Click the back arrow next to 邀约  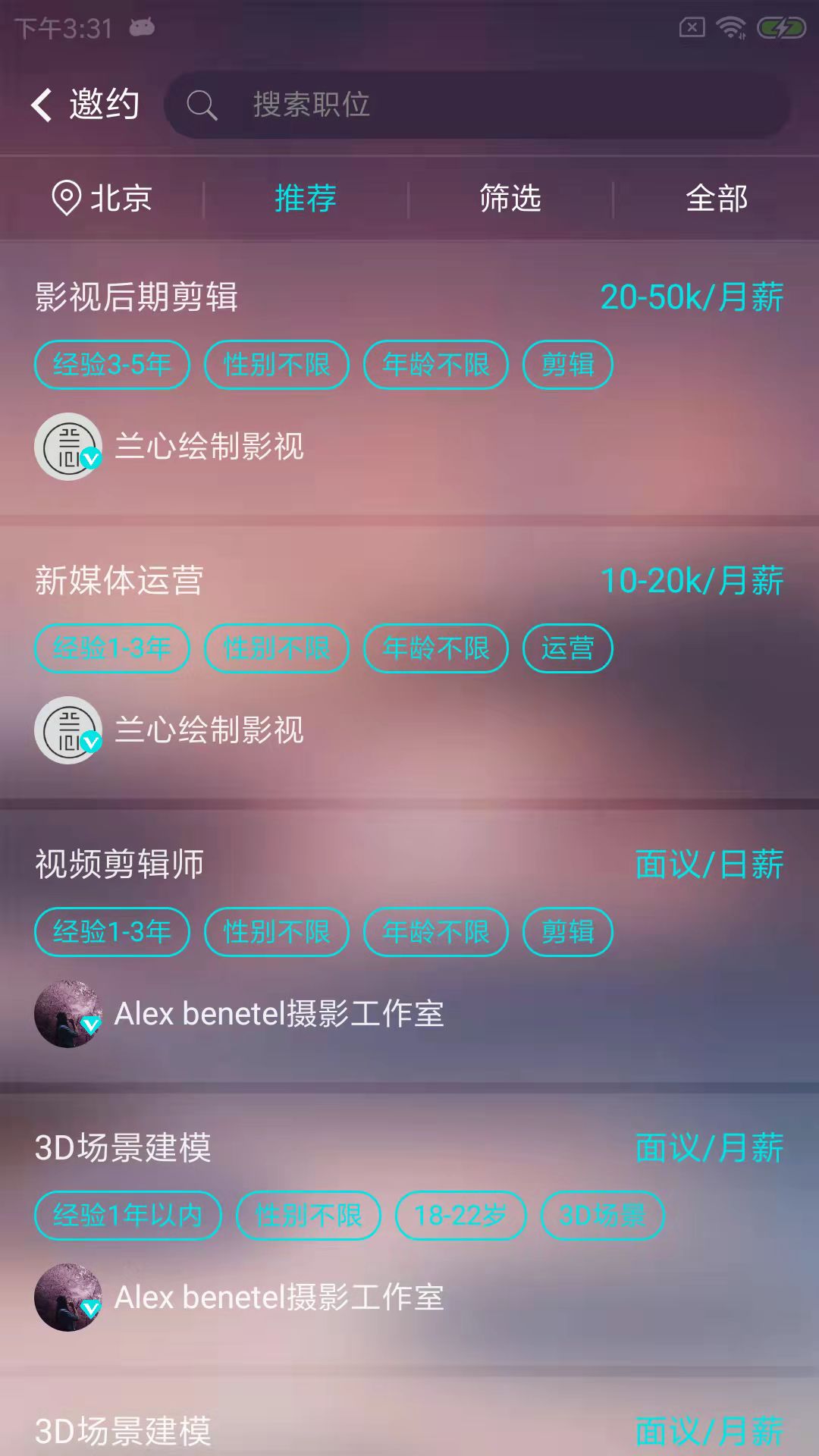click(43, 104)
